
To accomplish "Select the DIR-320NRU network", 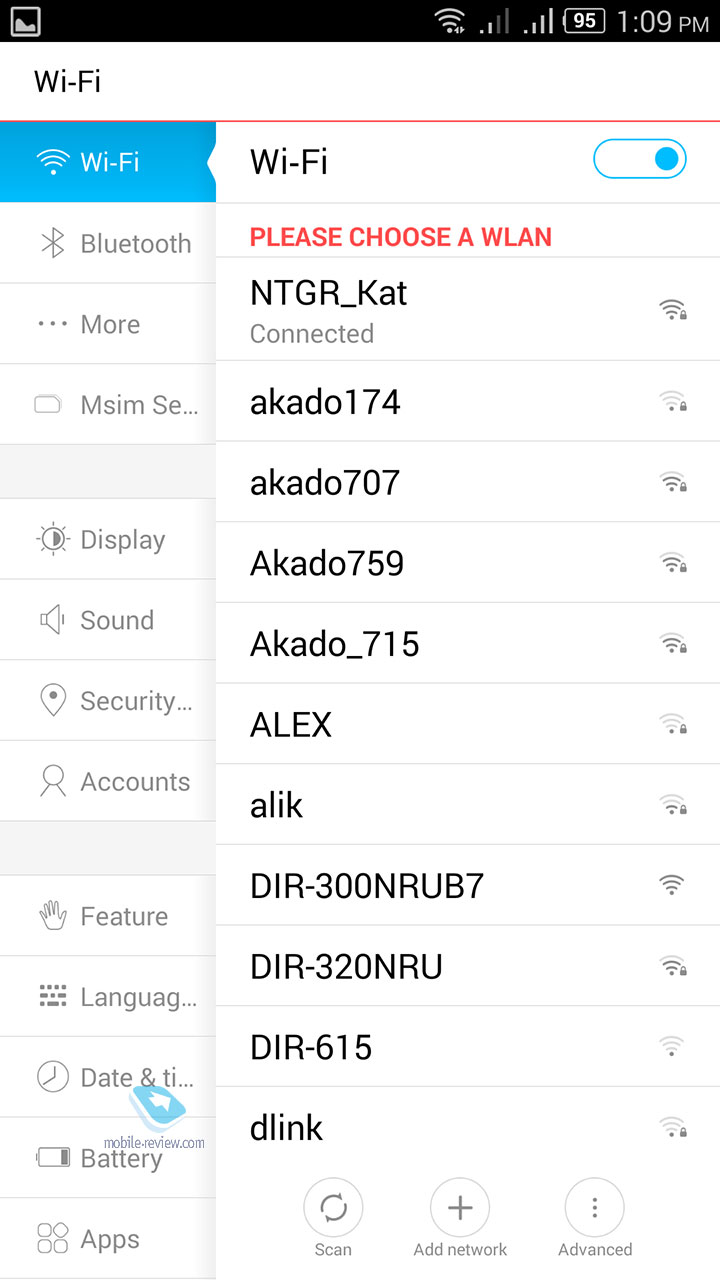I will (x=468, y=966).
